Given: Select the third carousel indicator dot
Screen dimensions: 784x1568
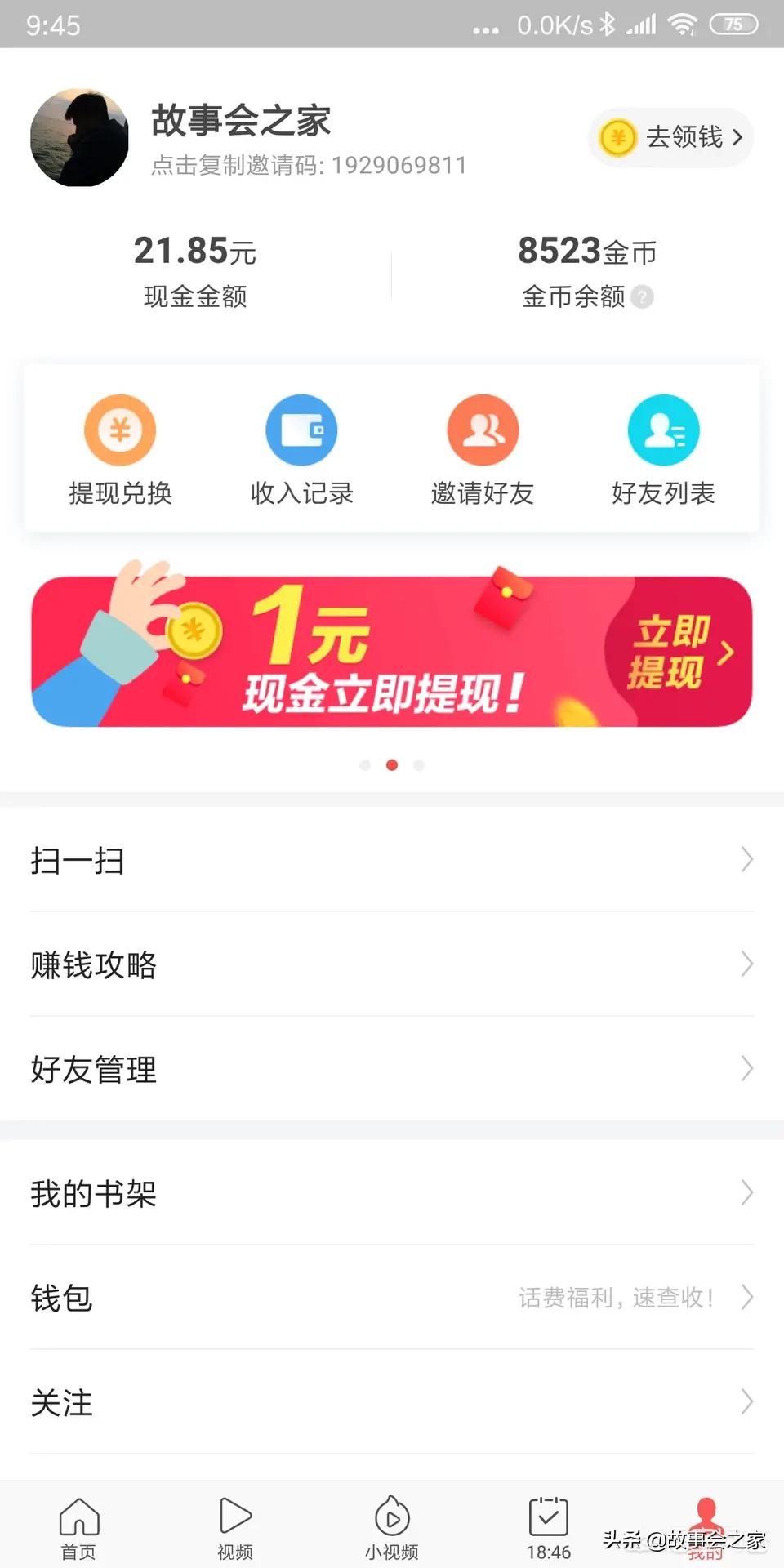Looking at the screenshot, I should click(419, 765).
